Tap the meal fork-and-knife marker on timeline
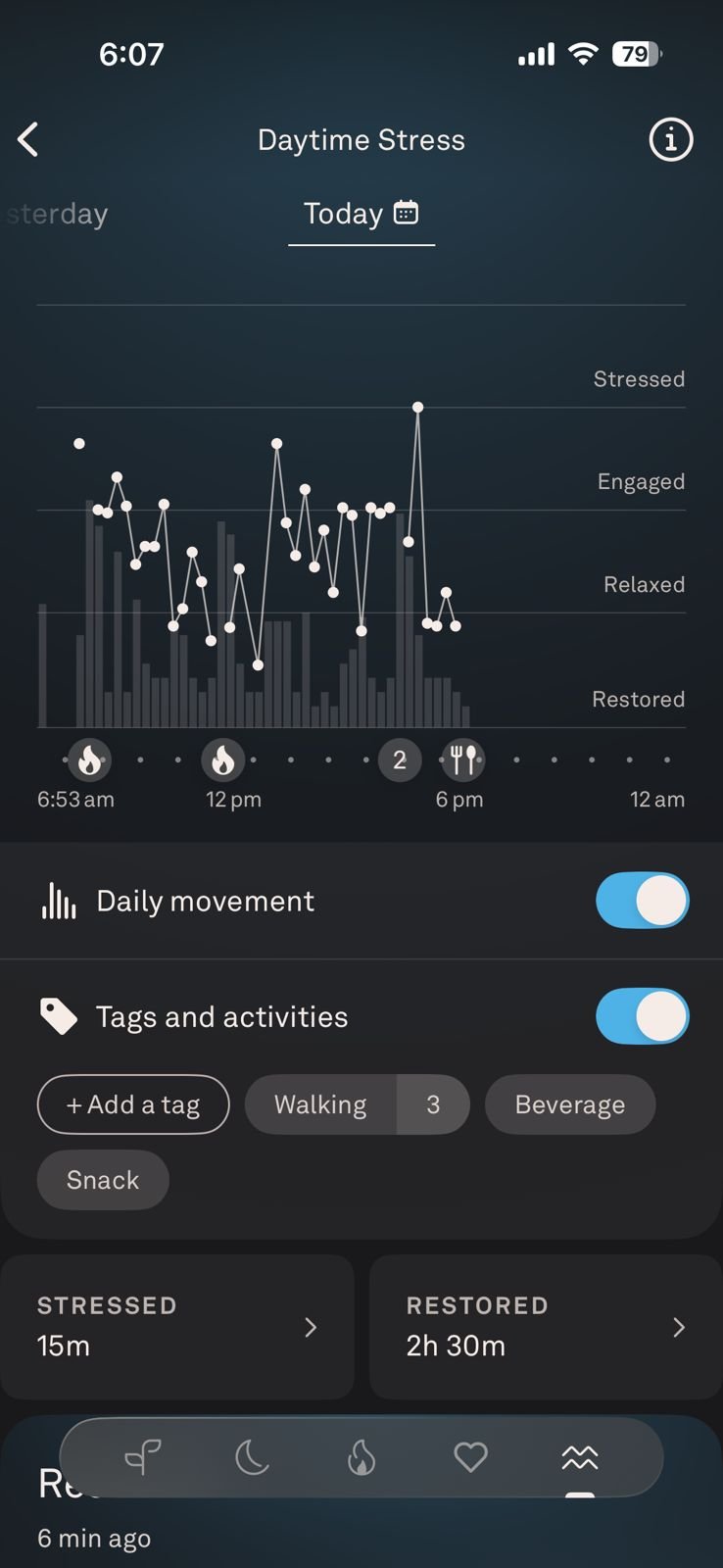Screen dimensions: 723x1568 (463, 759)
